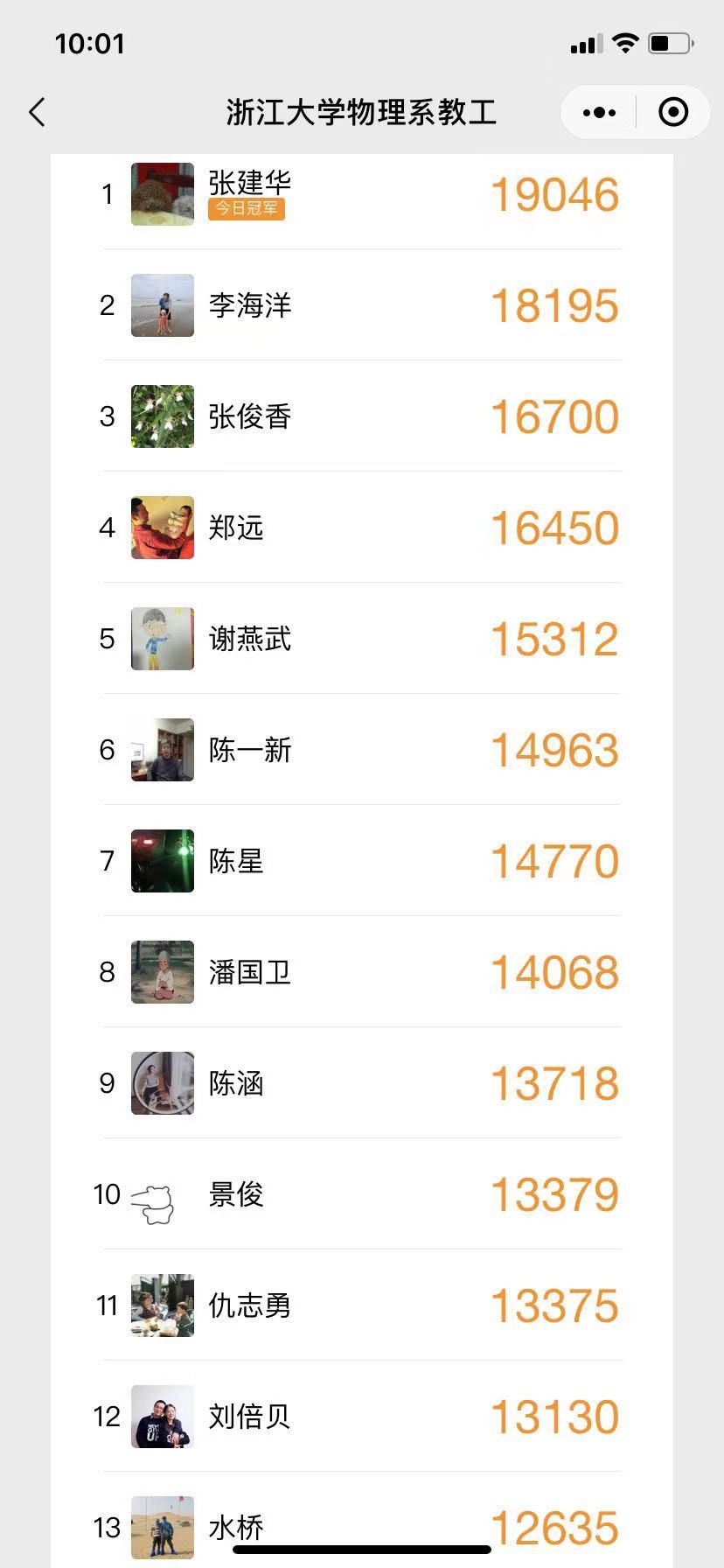The height and width of the screenshot is (1568, 724).
Task: Open 张建华's leaderboard entry
Action: (x=361, y=194)
